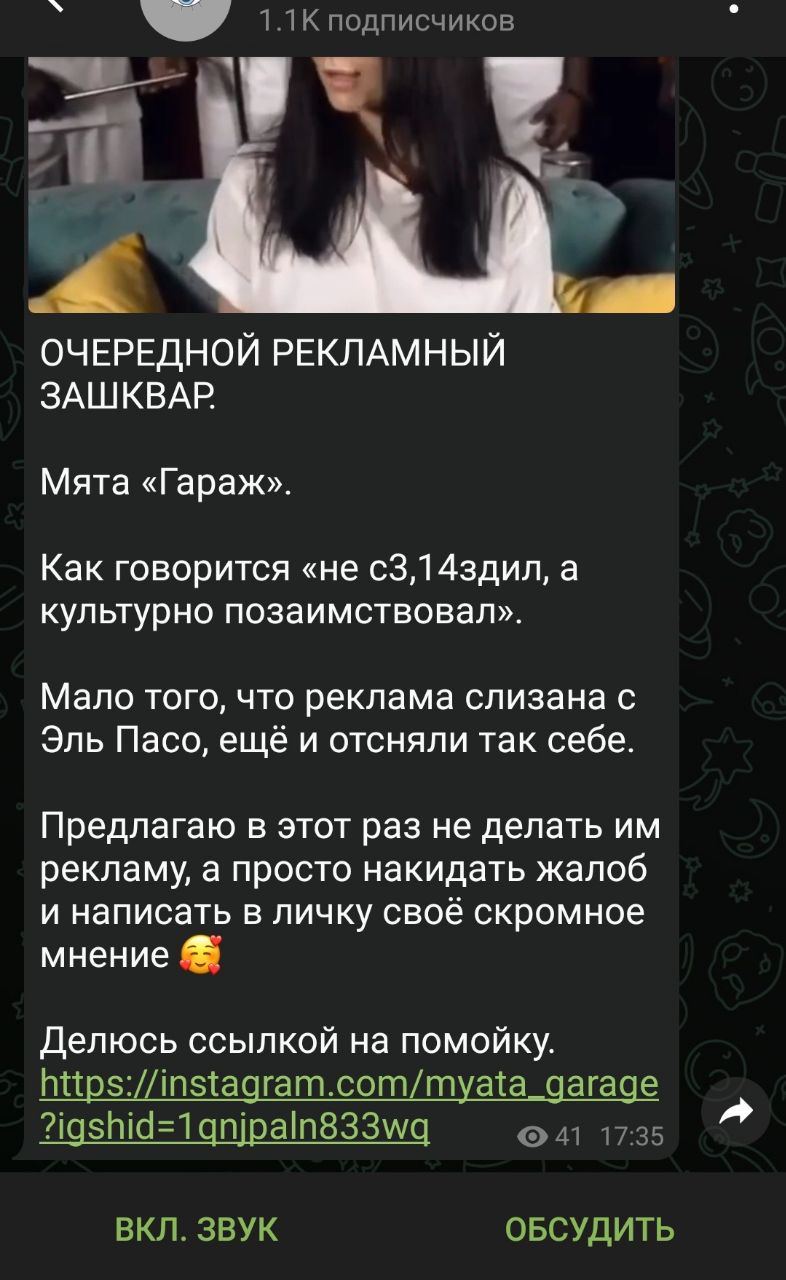Tap ВКЛ. ЗВУК to unmute the channel
786x1280 pixels.
(x=197, y=1228)
